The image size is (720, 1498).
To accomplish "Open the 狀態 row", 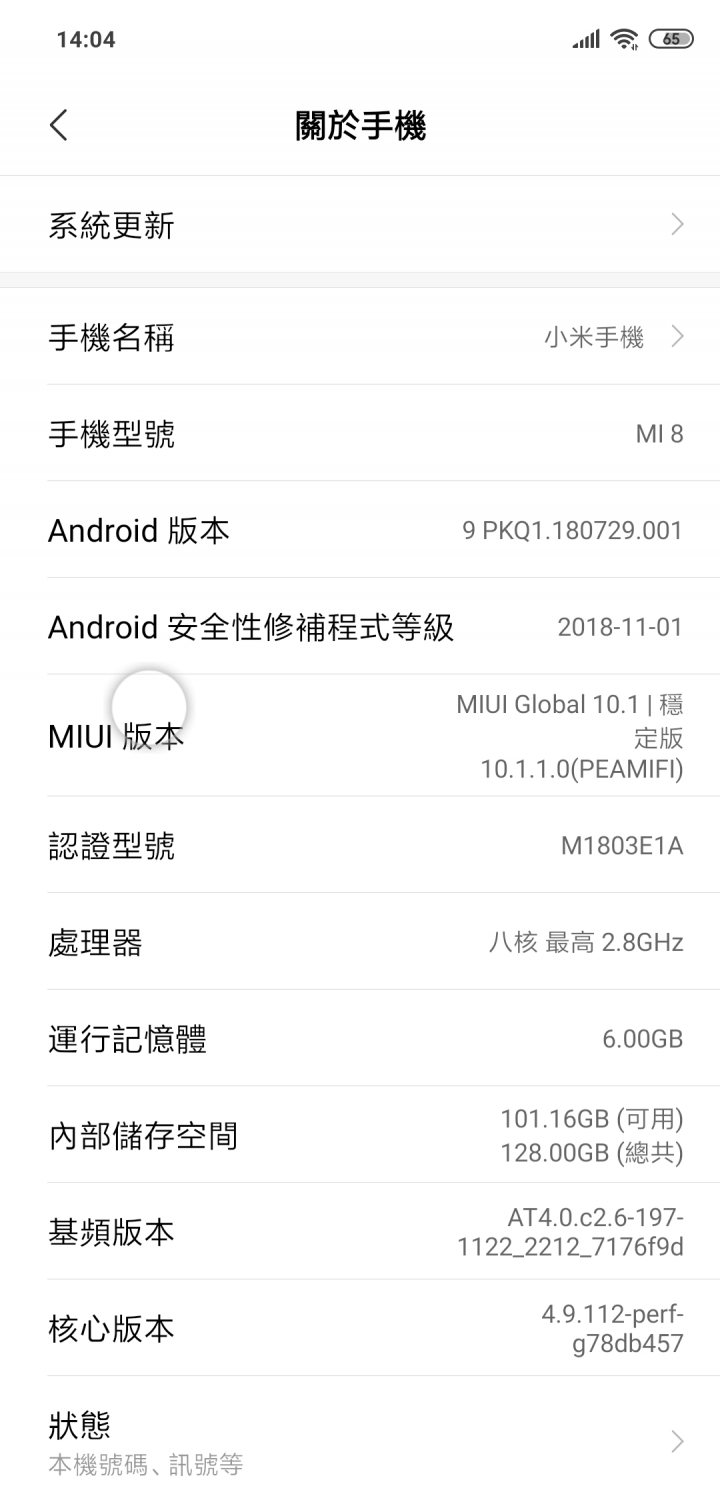I will 360,1440.
